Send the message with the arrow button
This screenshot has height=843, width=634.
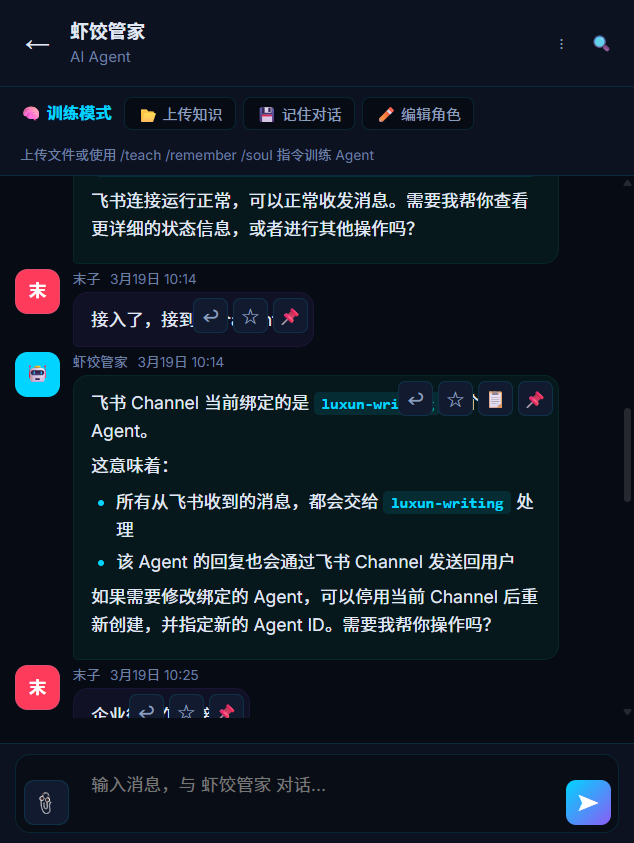pos(588,802)
